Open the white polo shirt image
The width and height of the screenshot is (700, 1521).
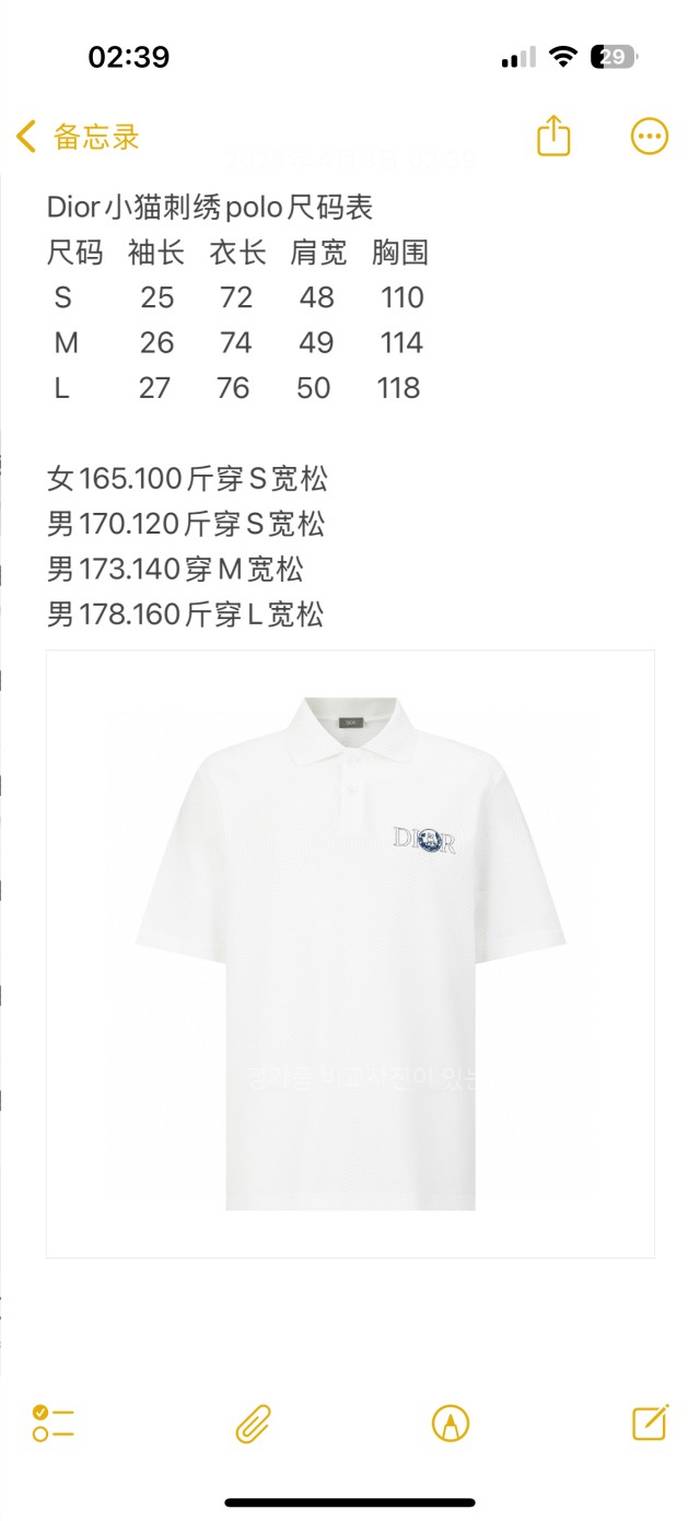(x=350, y=953)
